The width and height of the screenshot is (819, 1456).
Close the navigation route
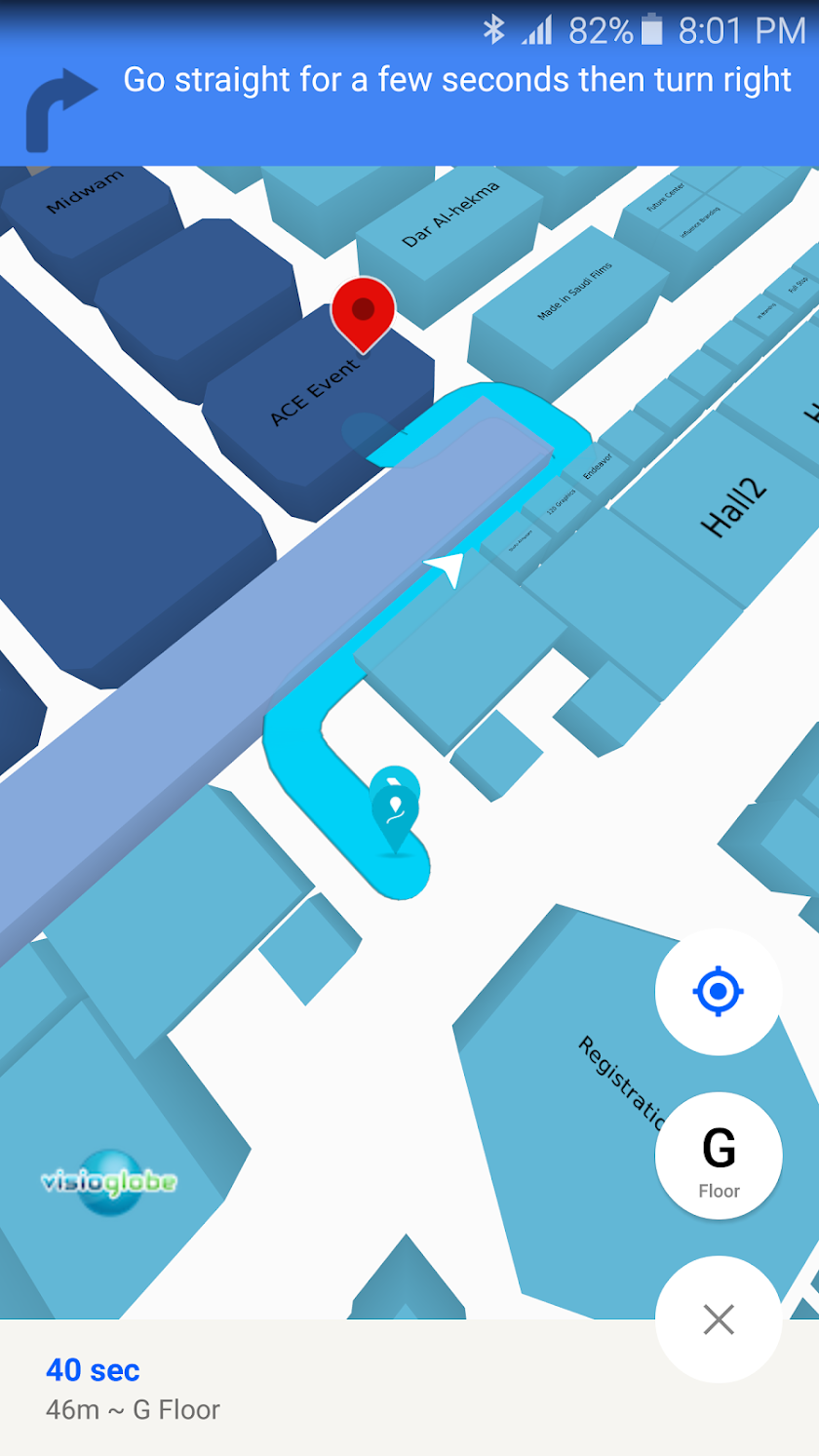(719, 1319)
